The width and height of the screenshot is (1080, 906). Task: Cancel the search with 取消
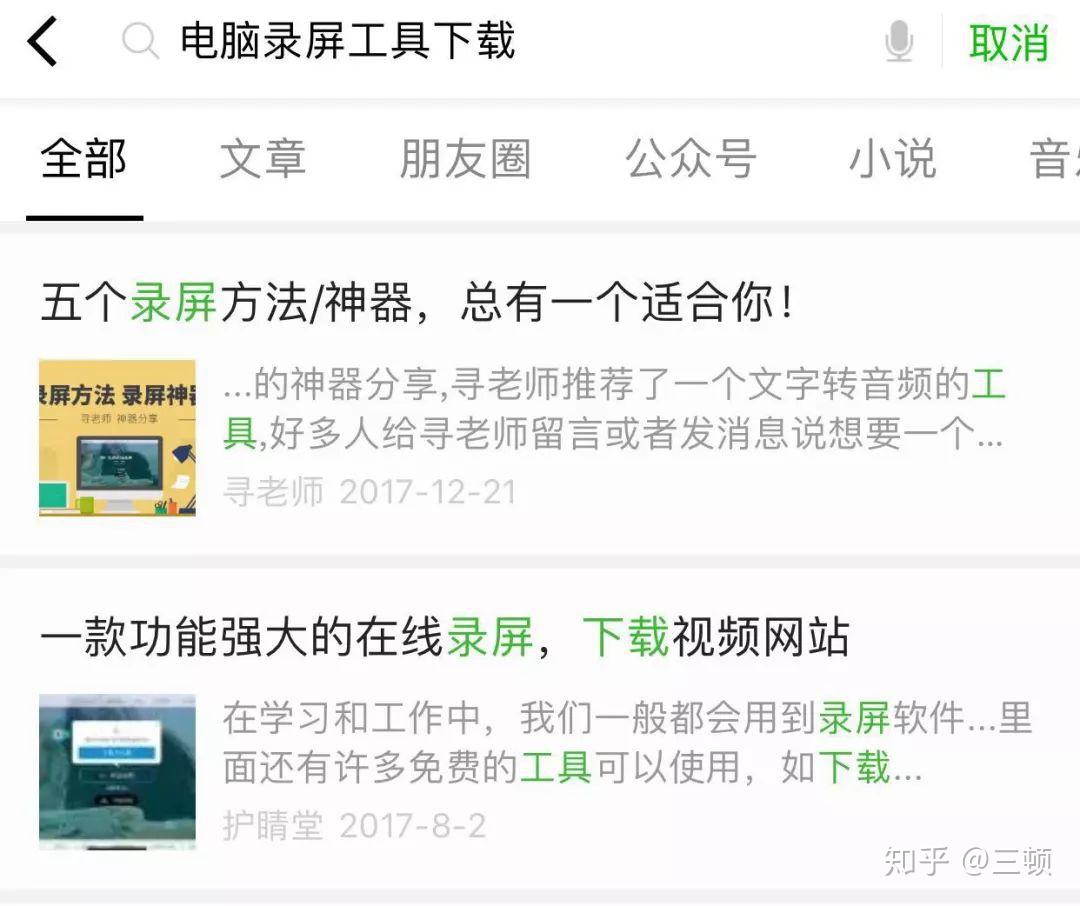coord(1008,44)
